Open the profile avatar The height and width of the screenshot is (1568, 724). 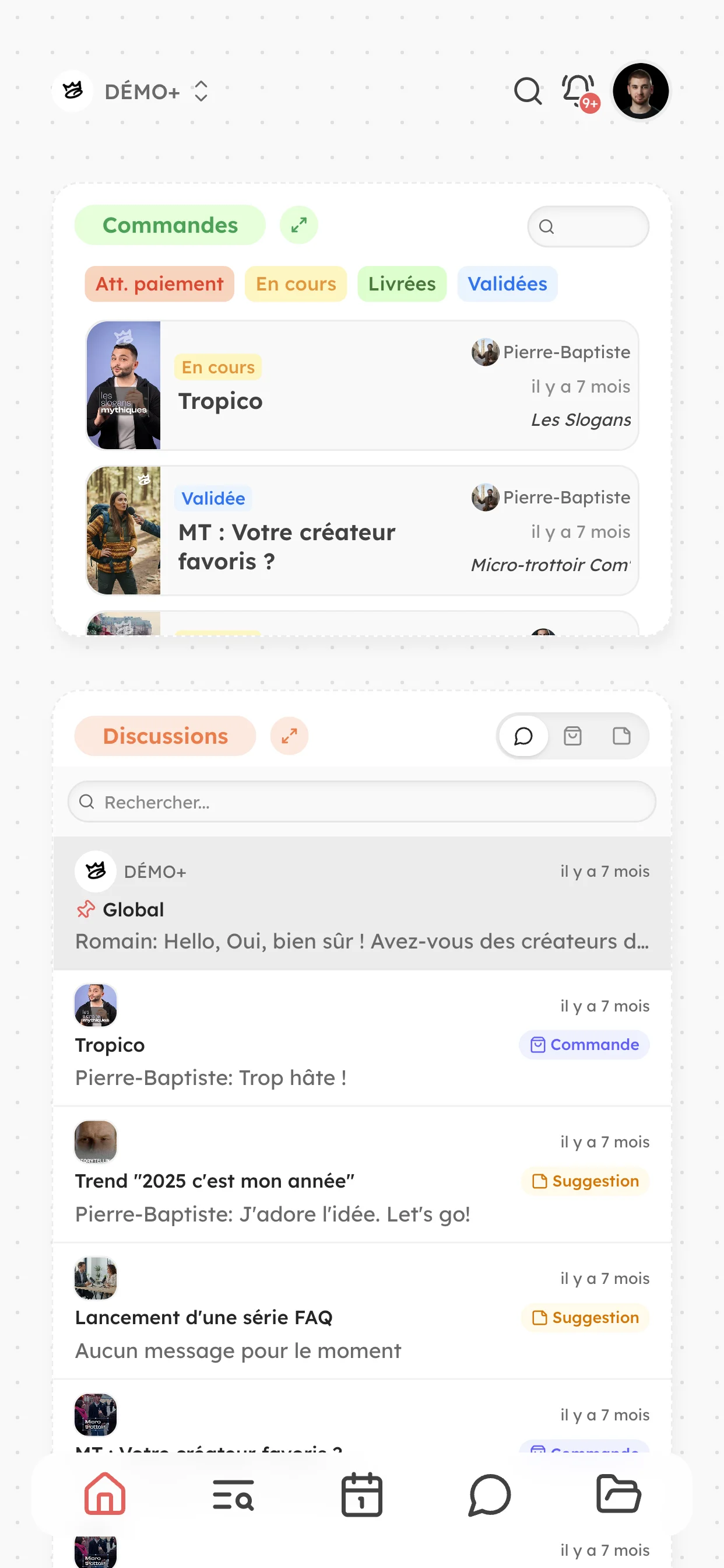(640, 92)
